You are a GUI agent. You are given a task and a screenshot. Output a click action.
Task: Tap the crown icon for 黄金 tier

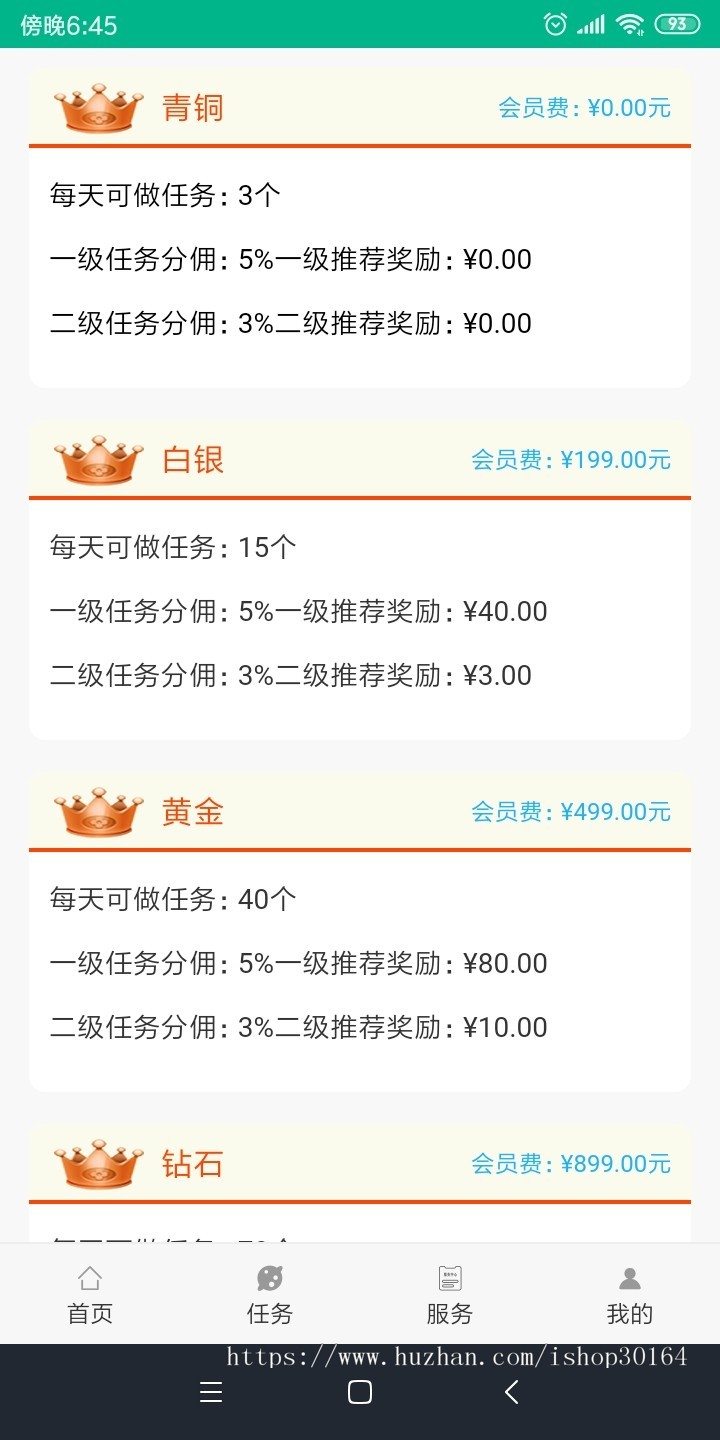click(x=96, y=810)
